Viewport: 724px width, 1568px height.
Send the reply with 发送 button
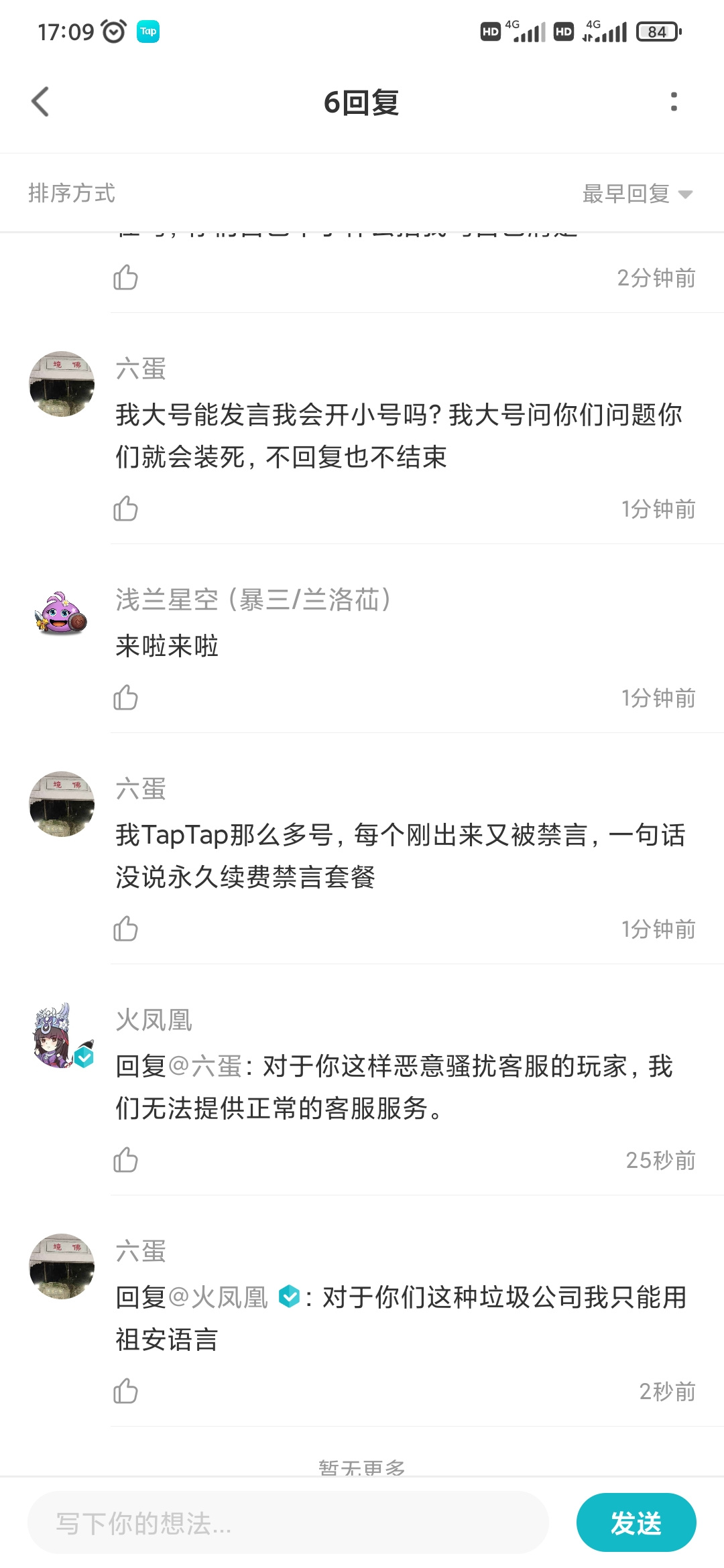[x=636, y=1522]
